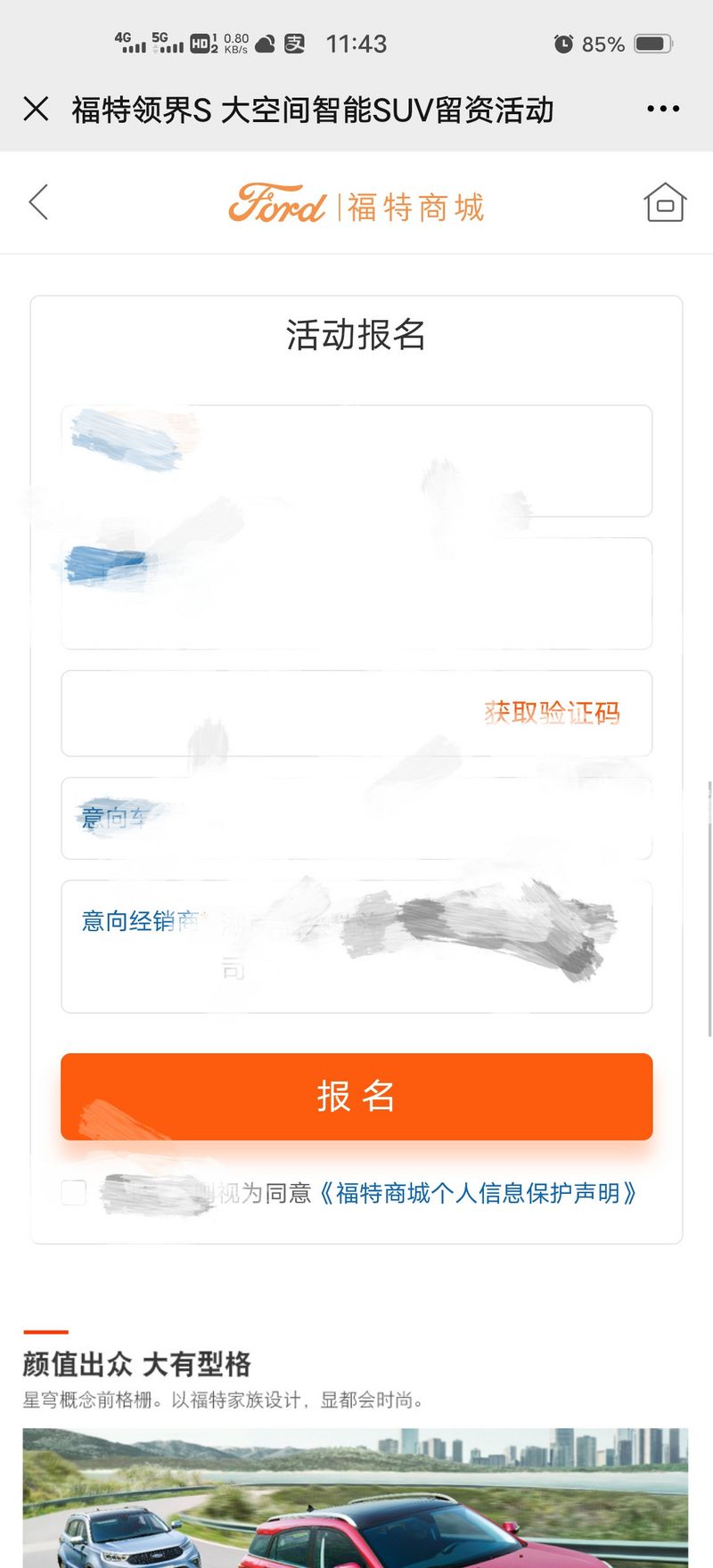Open the three-dot overflow menu
This screenshot has width=713, height=1568.
[x=663, y=109]
